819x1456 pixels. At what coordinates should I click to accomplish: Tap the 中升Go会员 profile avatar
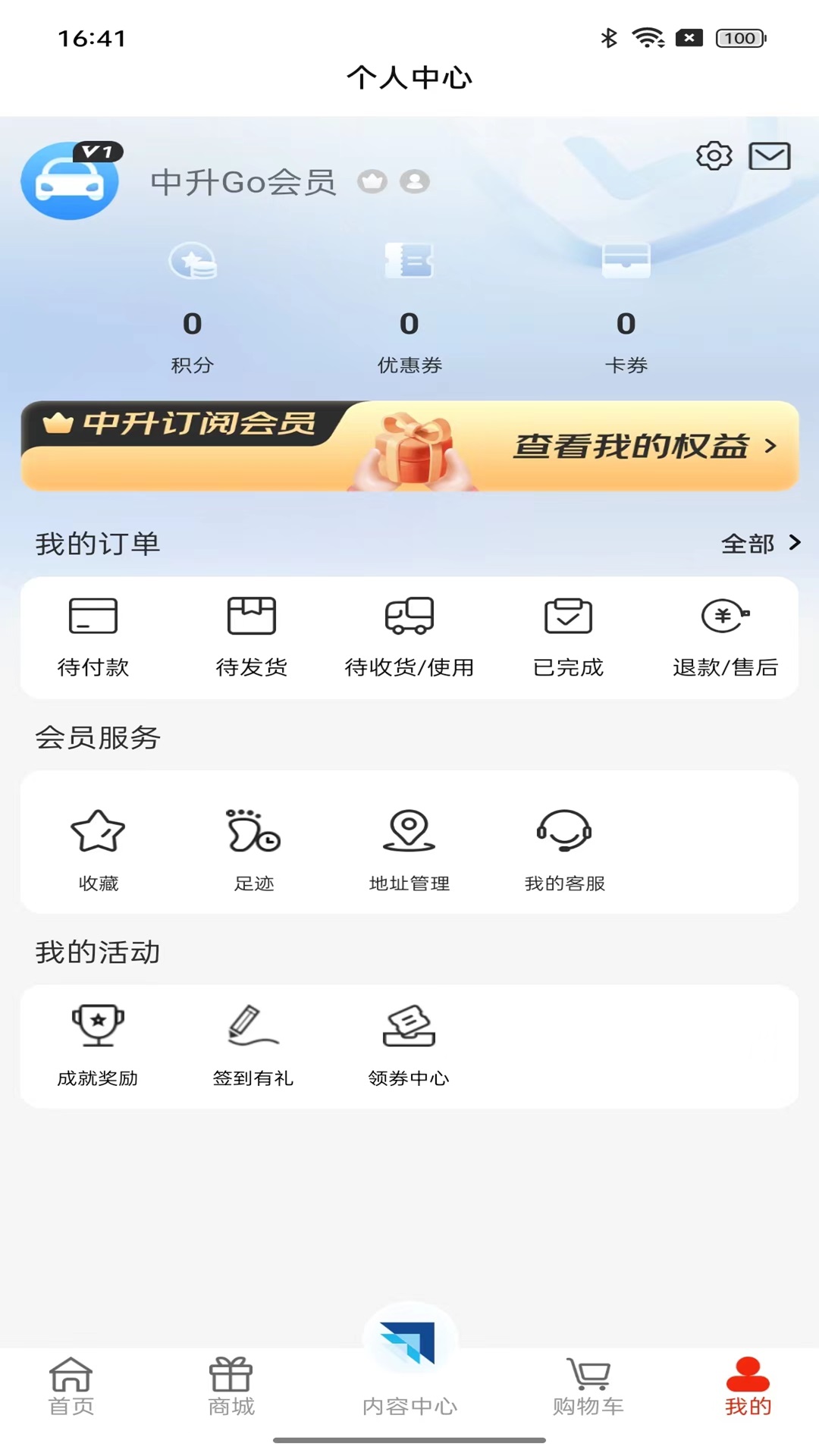pyautogui.click(x=70, y=180)
